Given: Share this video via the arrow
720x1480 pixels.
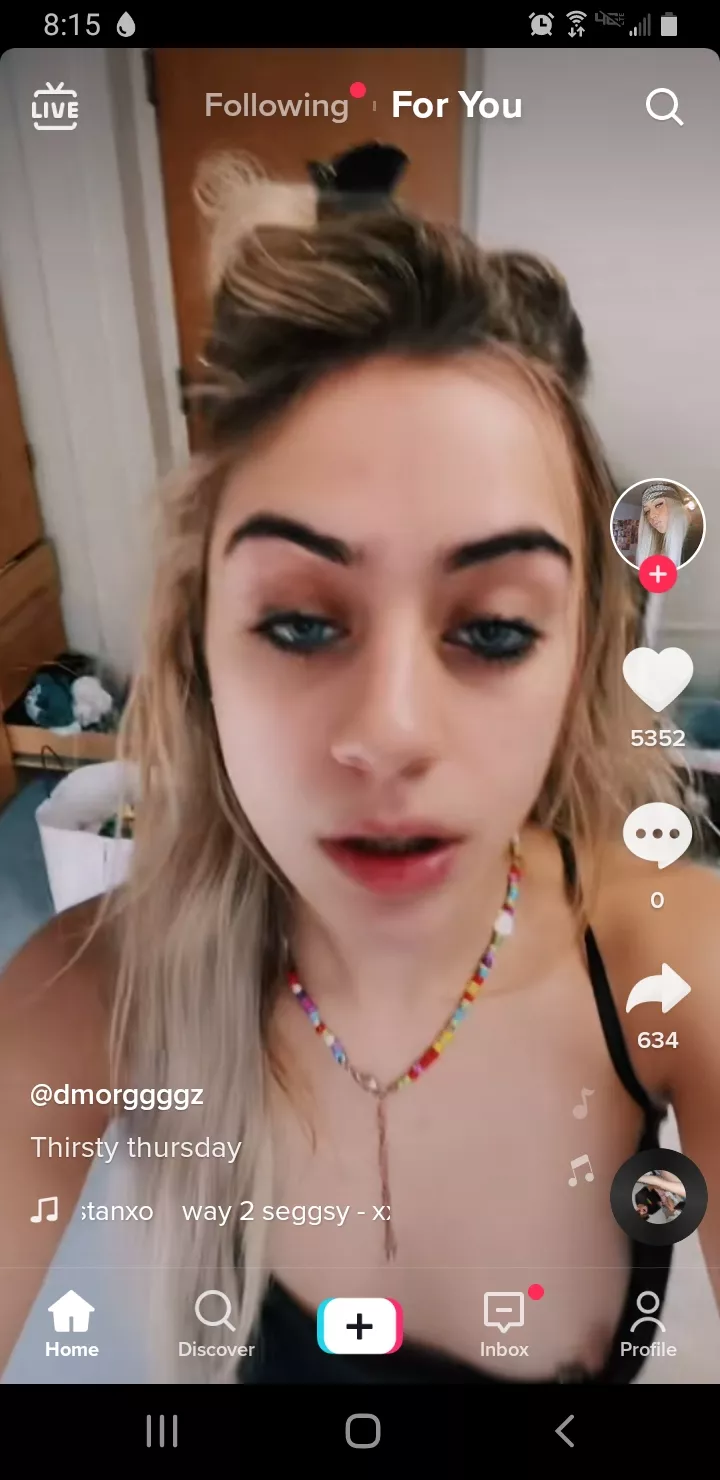Looking at the screenshot, I should (657, 990).
